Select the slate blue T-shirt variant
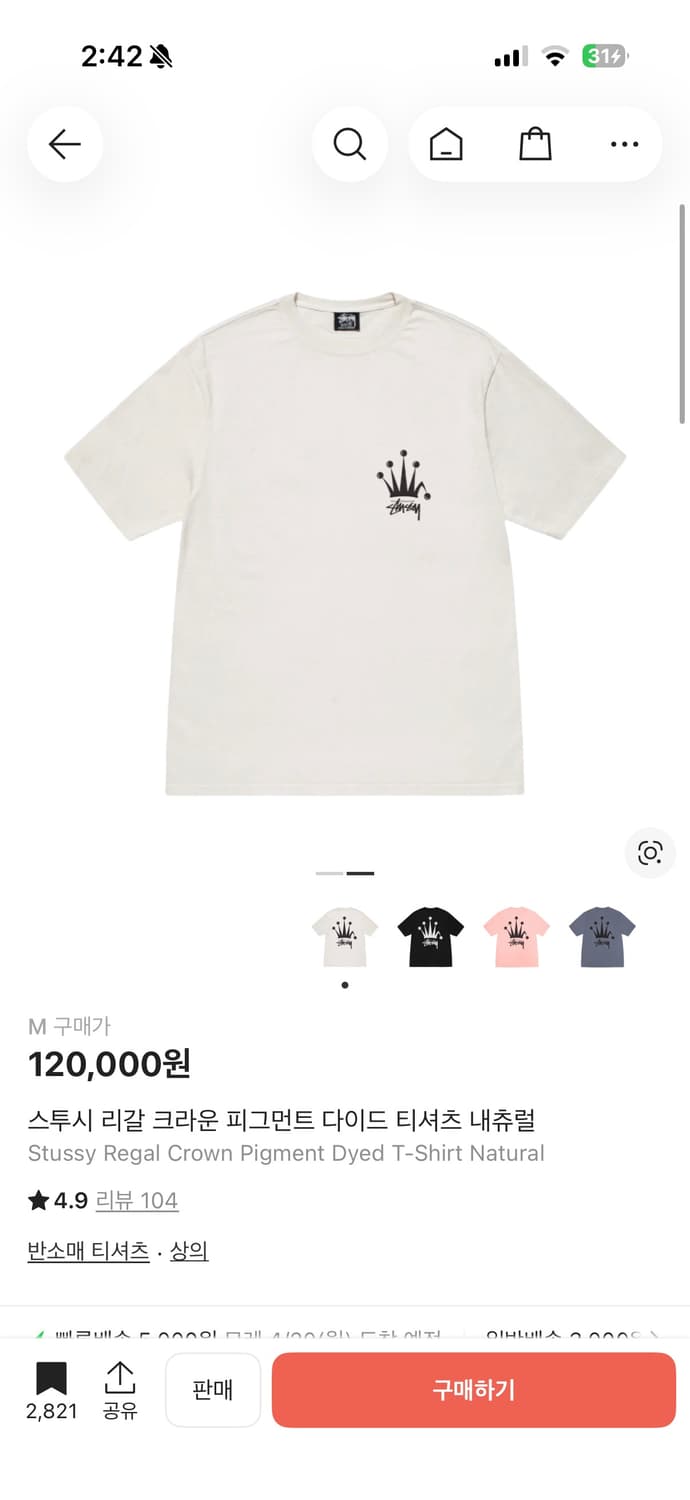Image resolution: width=690 pixels, height=1500 pixels. (602, 937)
